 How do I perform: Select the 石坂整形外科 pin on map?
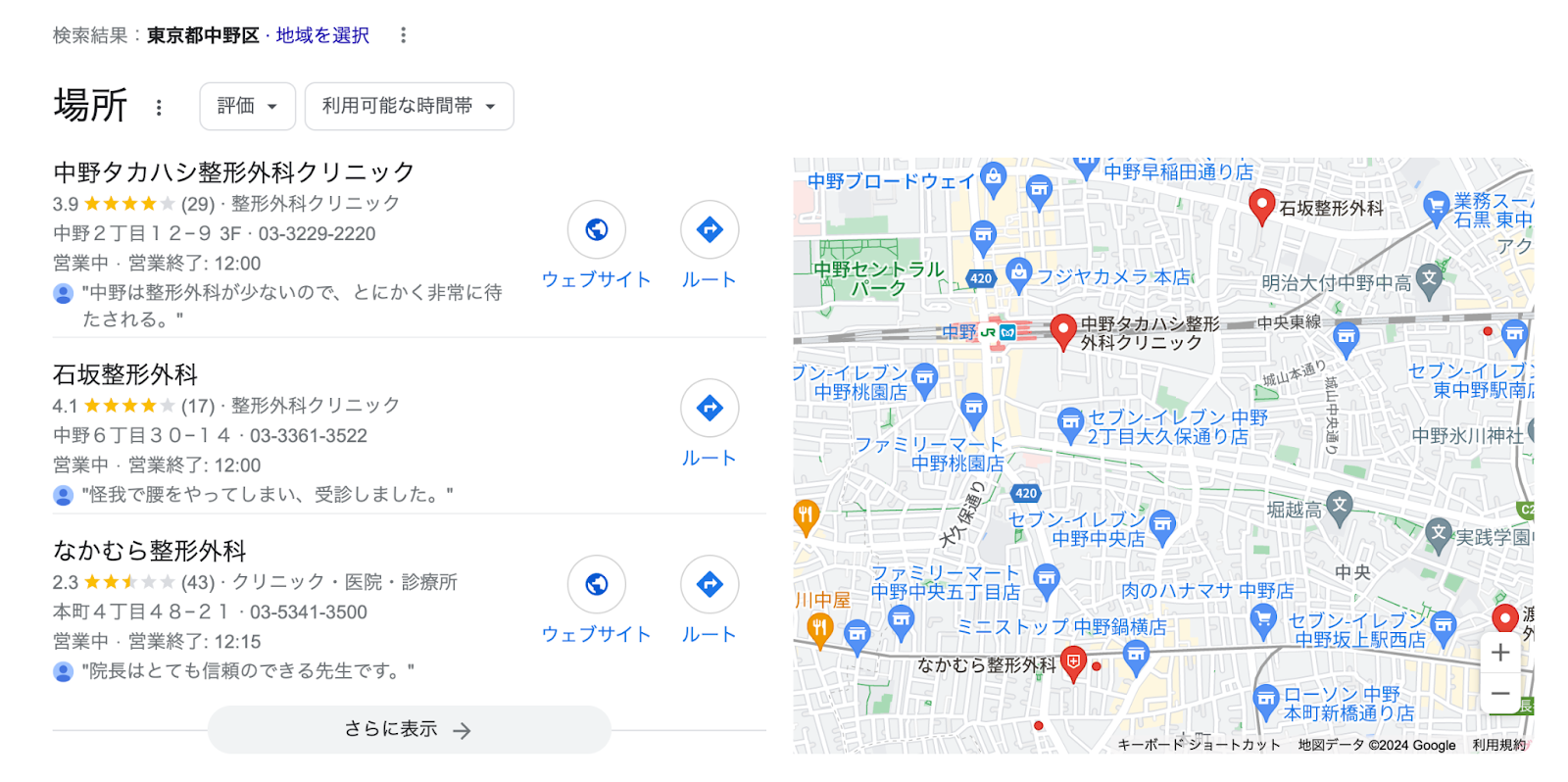point(1261,205)
